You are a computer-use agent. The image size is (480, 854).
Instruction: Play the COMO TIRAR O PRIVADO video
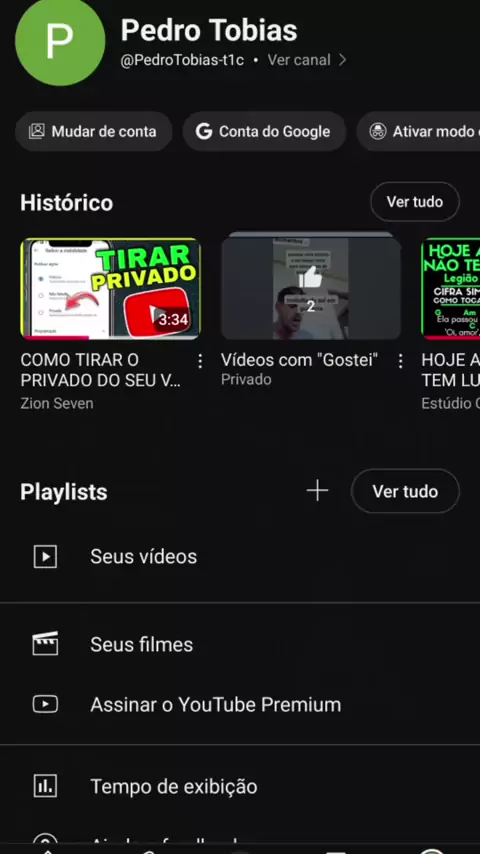click(111, 289)
